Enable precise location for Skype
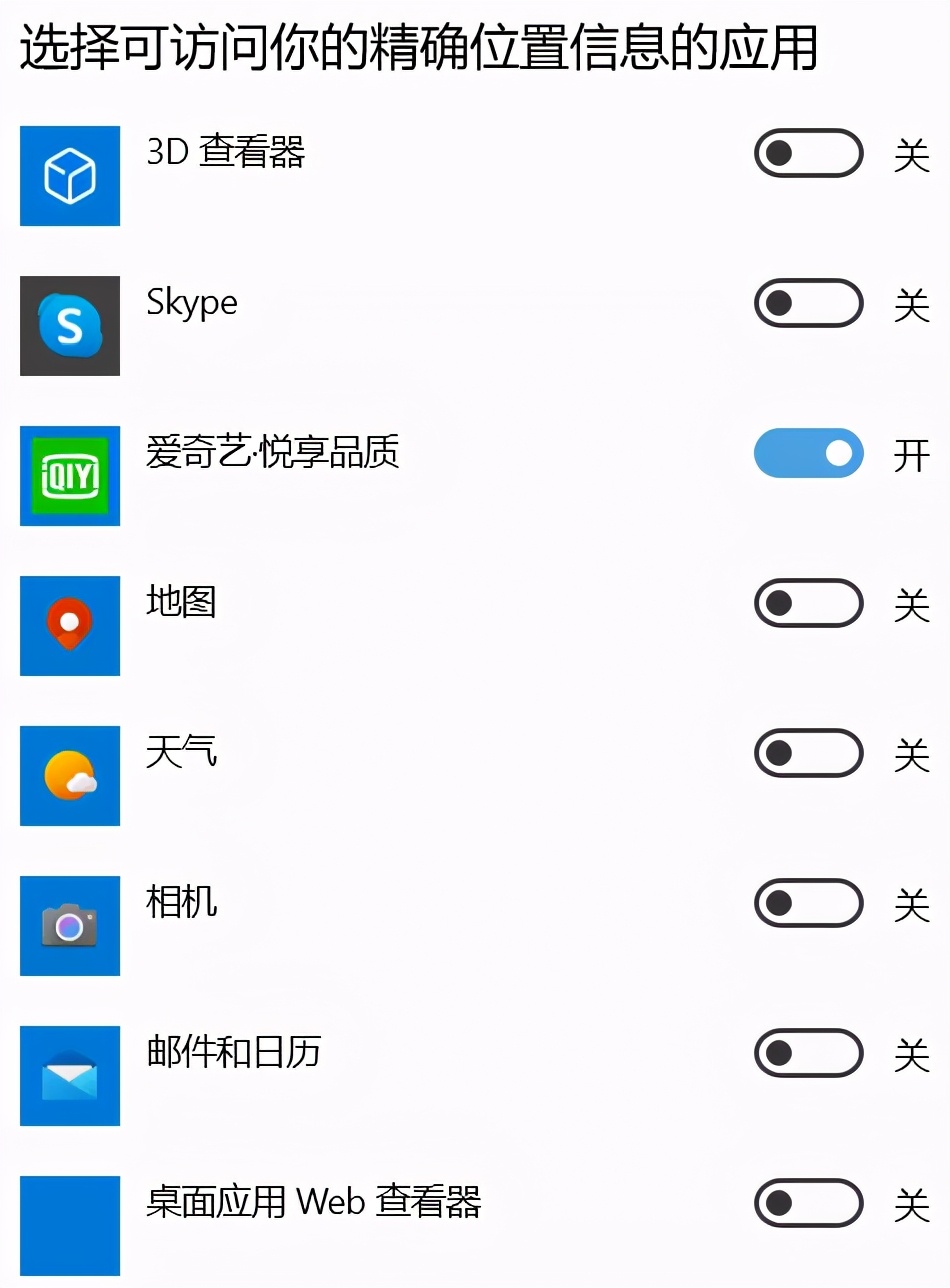The image size is (950, 1288). (x=808, y=303)
